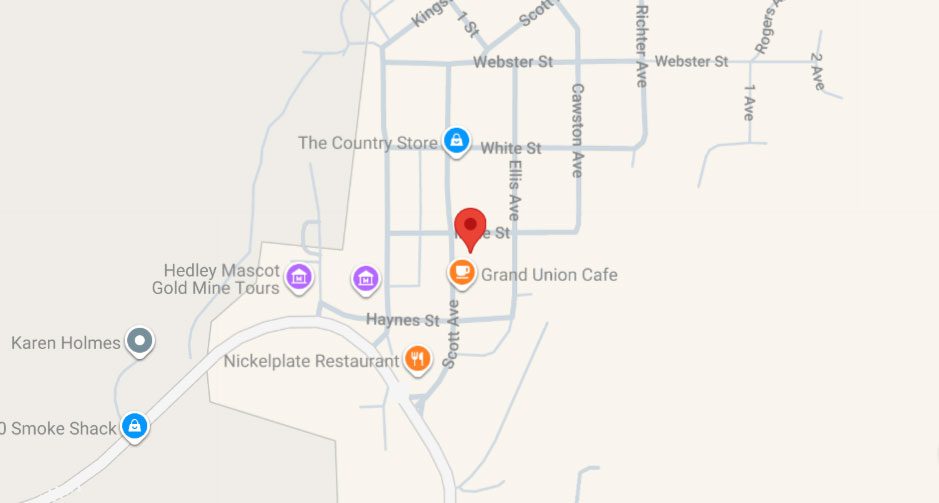The image size is (939, 503).
Task: Tap the Karen Holmes marker
Action: [x=141, y=342]
